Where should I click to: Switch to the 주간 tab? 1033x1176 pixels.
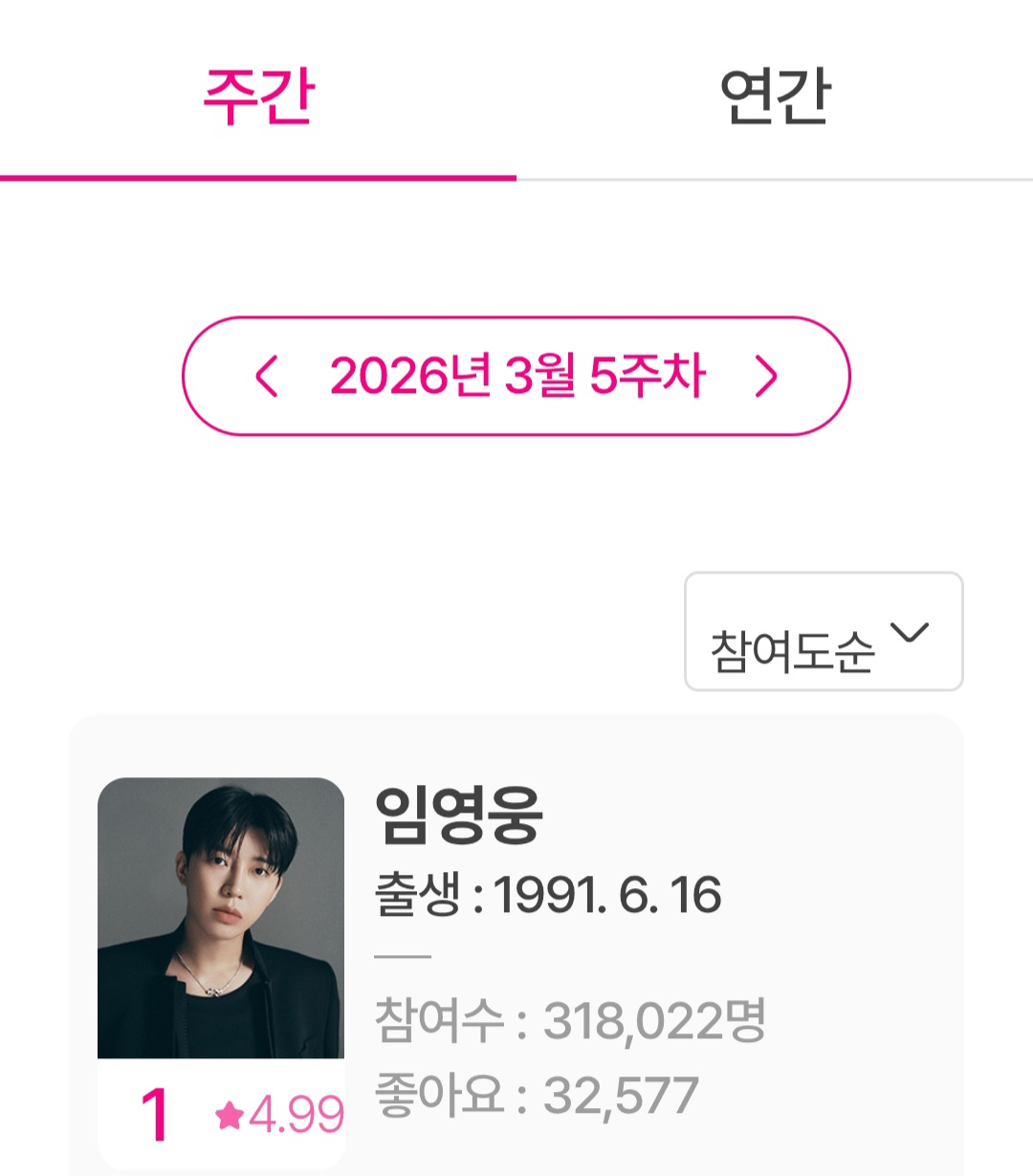pos(258,96)
